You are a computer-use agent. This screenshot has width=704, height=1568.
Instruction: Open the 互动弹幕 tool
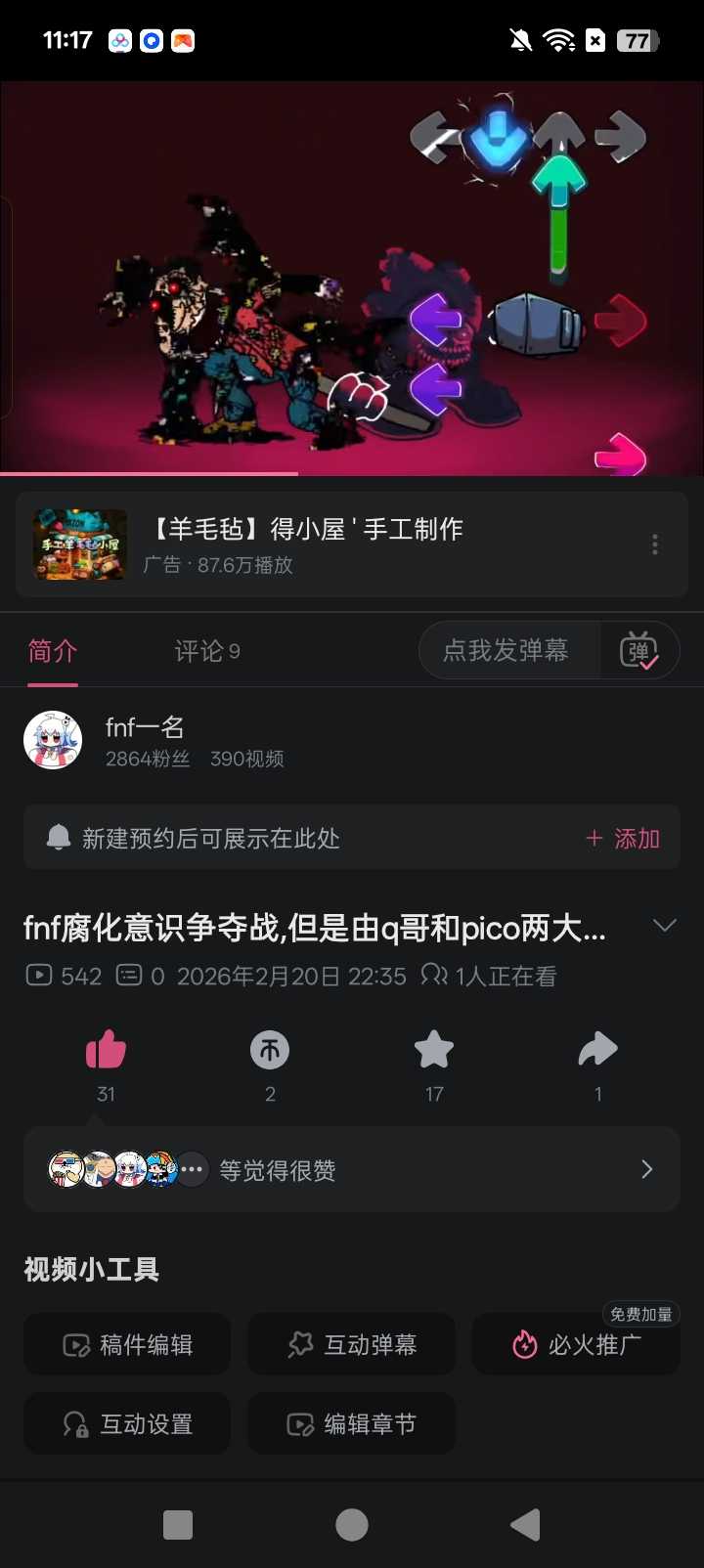(352, 1345)
